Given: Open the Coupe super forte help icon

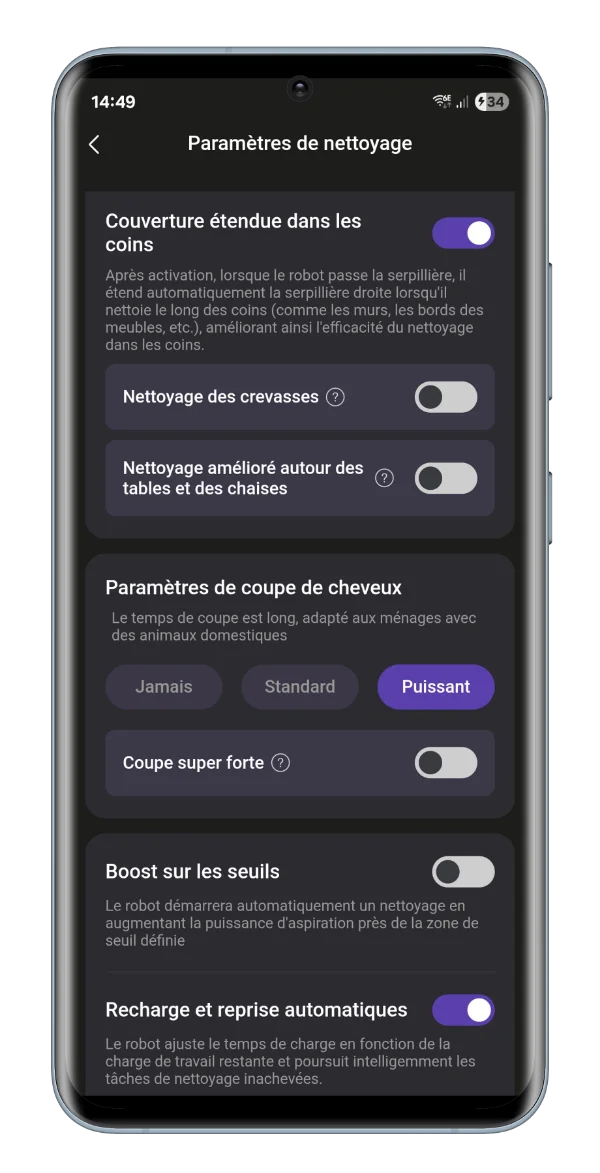Looking at the screenshot, I should (281, 763).
